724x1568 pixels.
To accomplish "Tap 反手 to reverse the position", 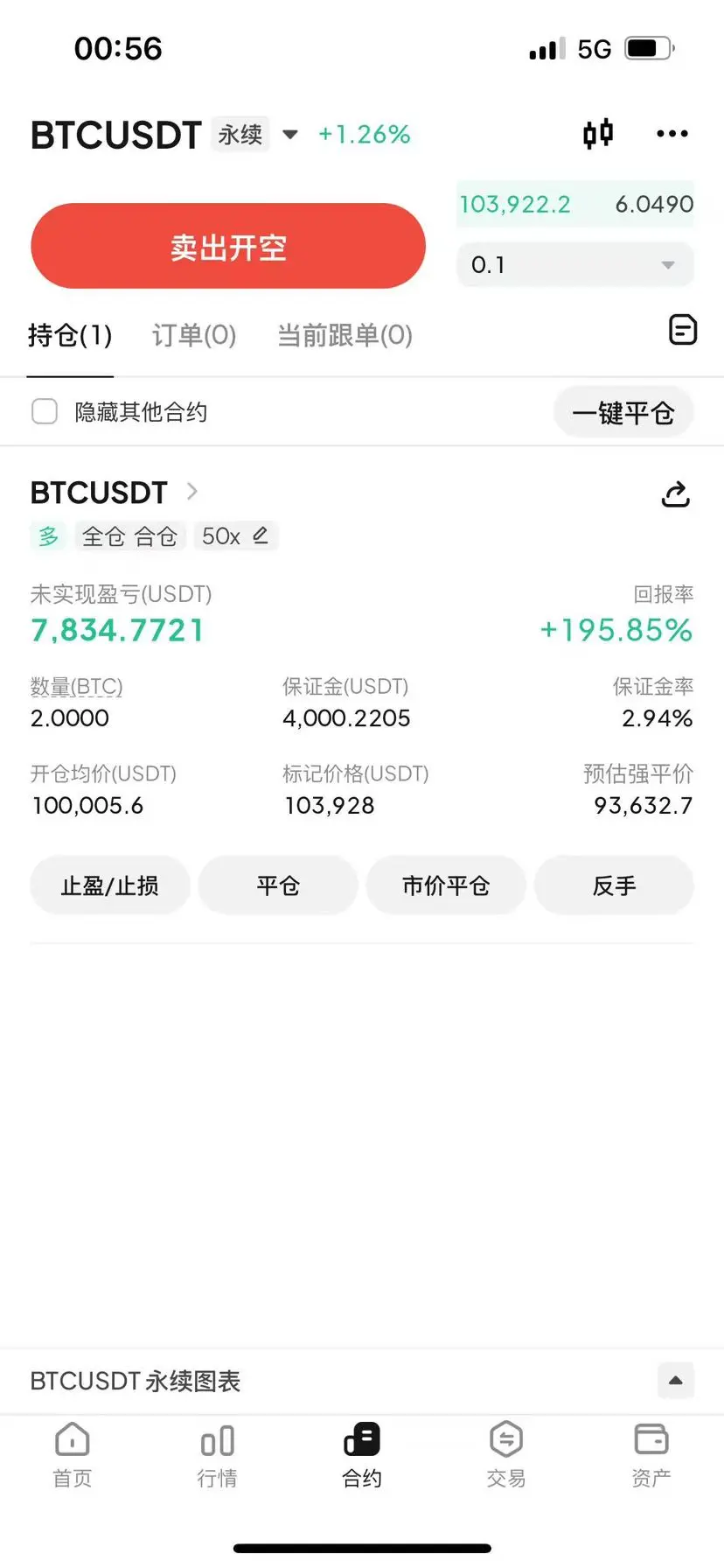I will 614,886.
